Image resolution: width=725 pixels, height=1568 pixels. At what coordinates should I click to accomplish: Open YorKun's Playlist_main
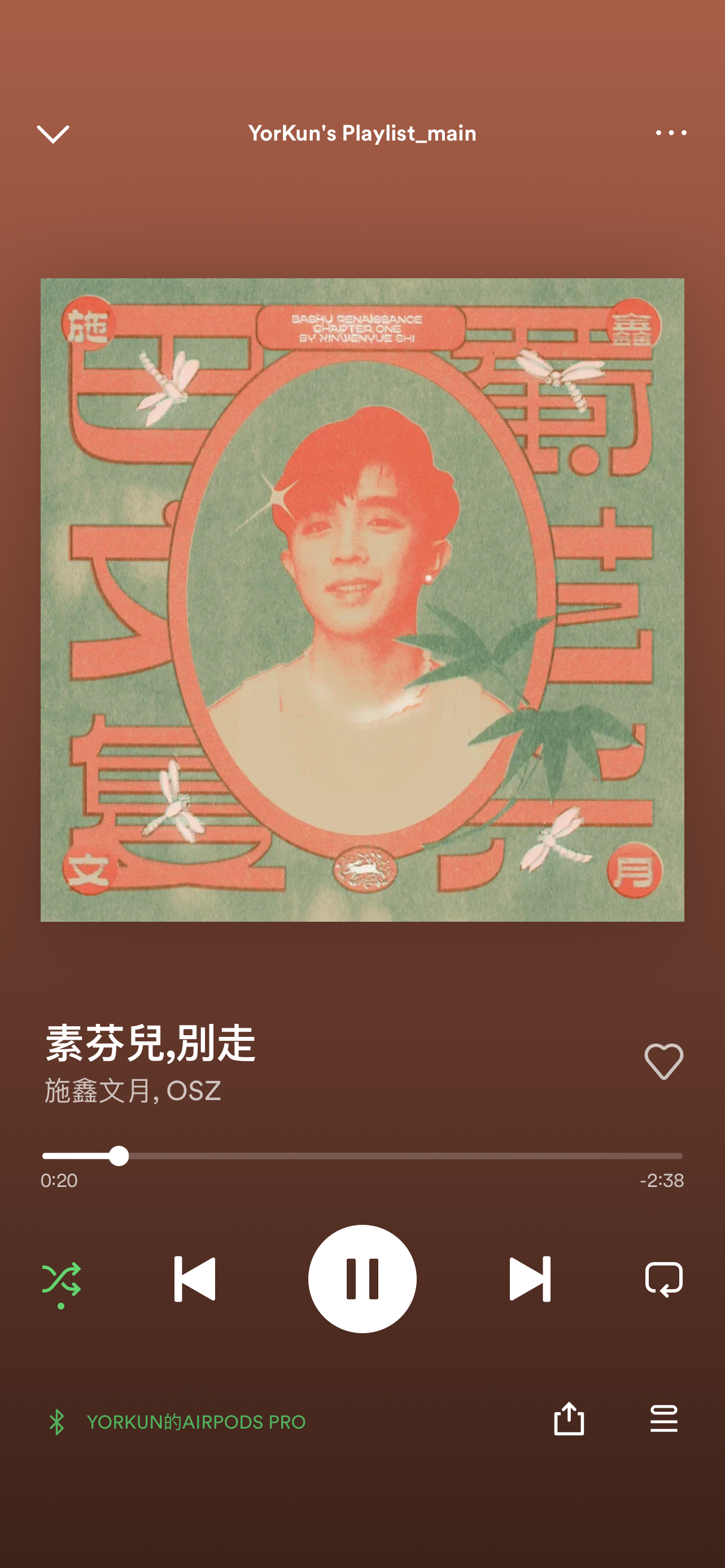[362, 133]
